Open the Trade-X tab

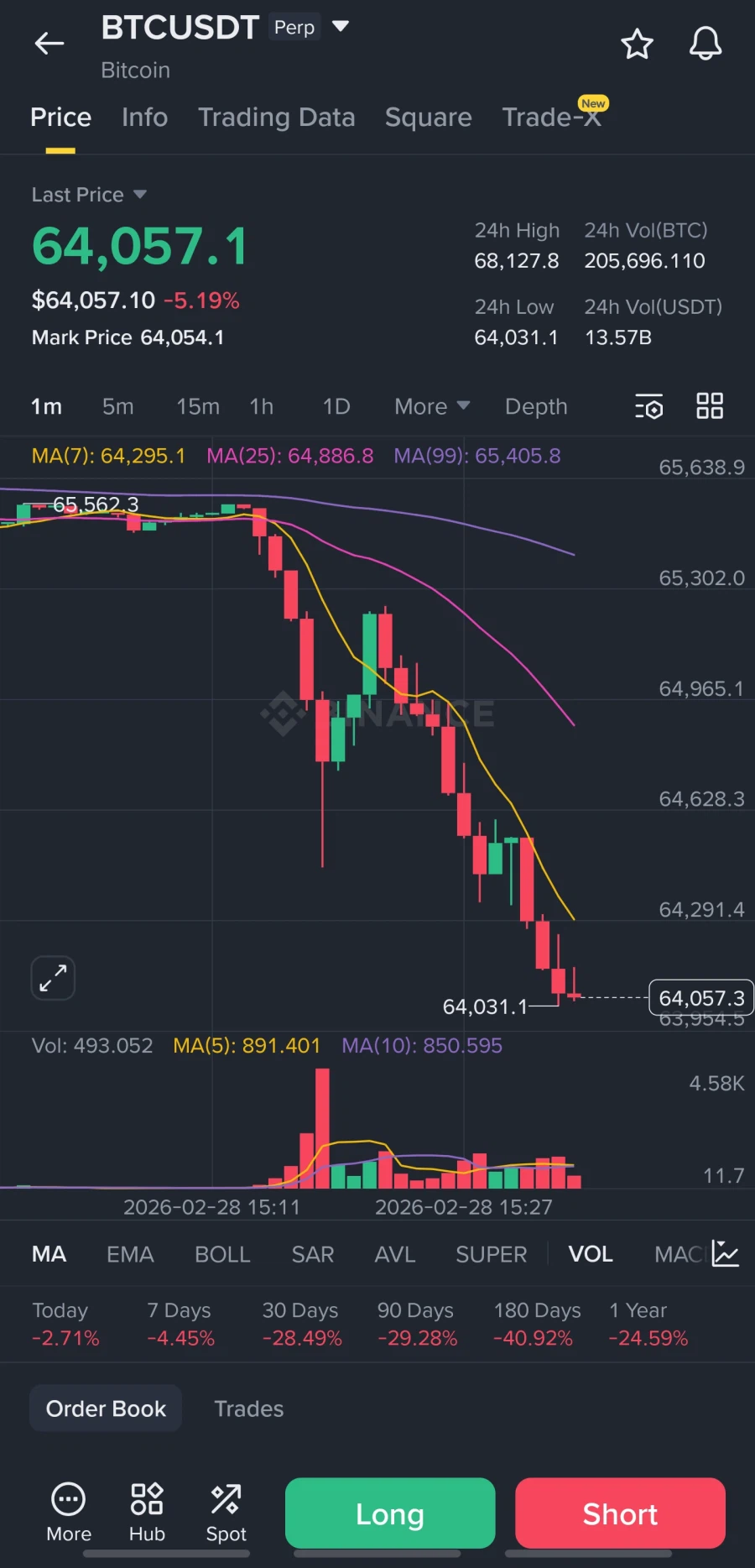point(552,118)
